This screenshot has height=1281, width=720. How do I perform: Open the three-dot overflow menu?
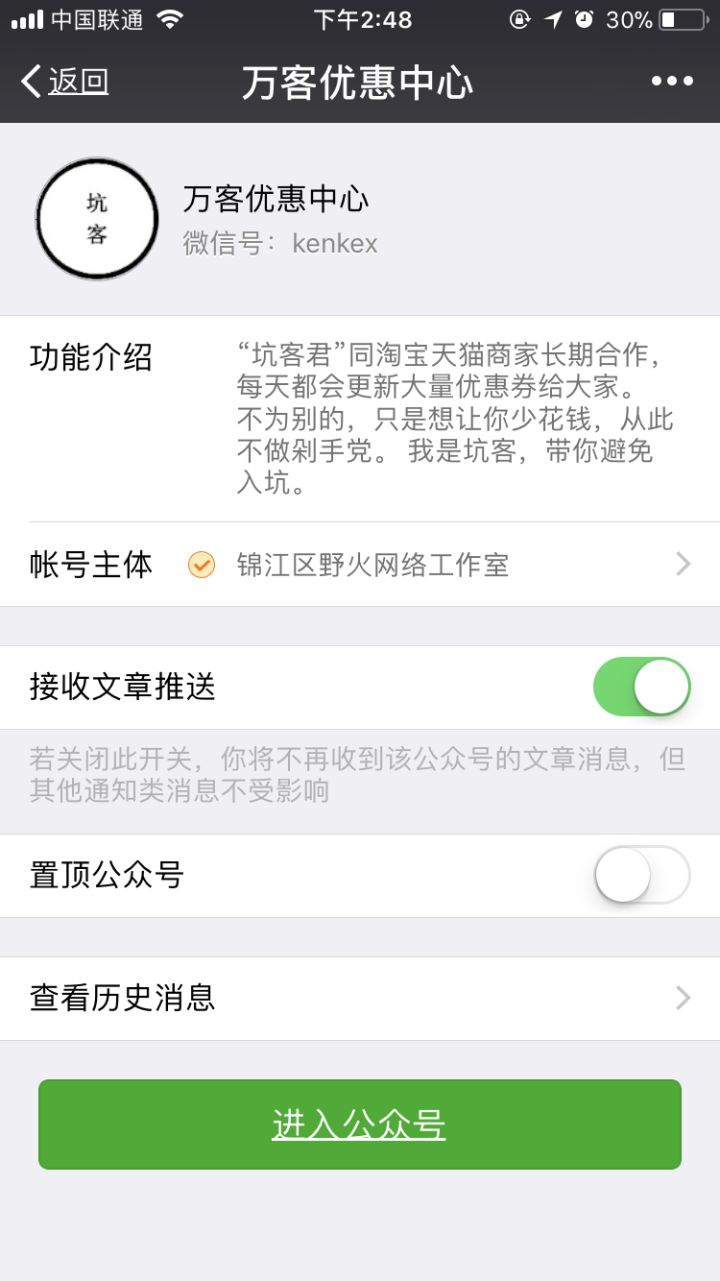point(672,81)
